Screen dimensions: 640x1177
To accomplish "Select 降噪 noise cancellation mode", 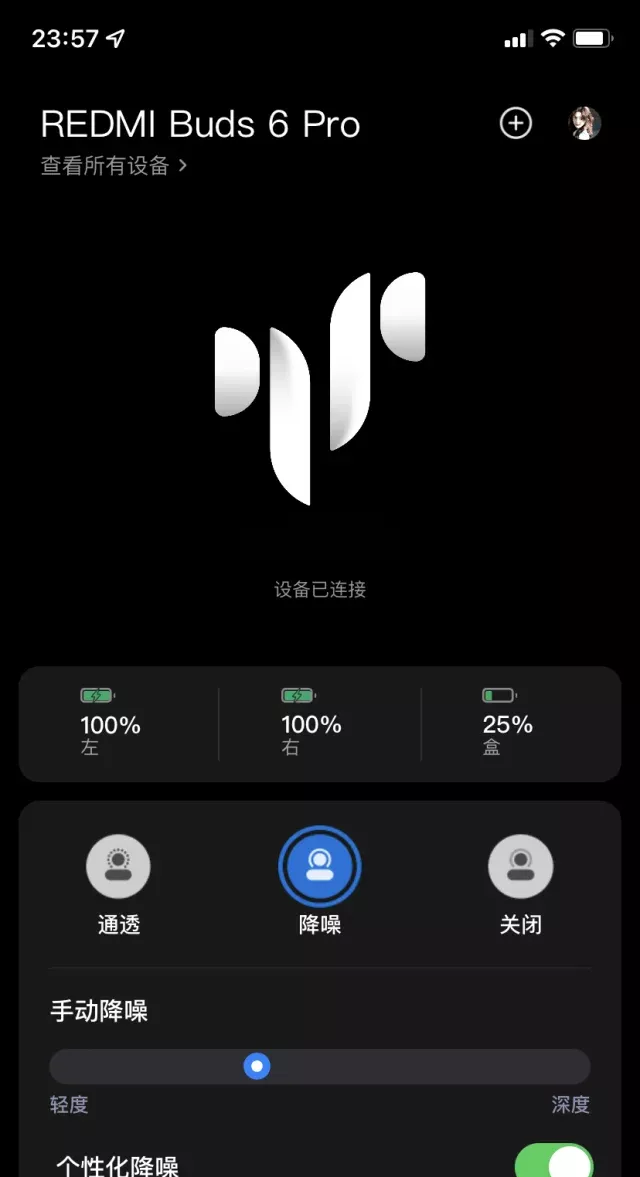I will click(x=320, y=867).
